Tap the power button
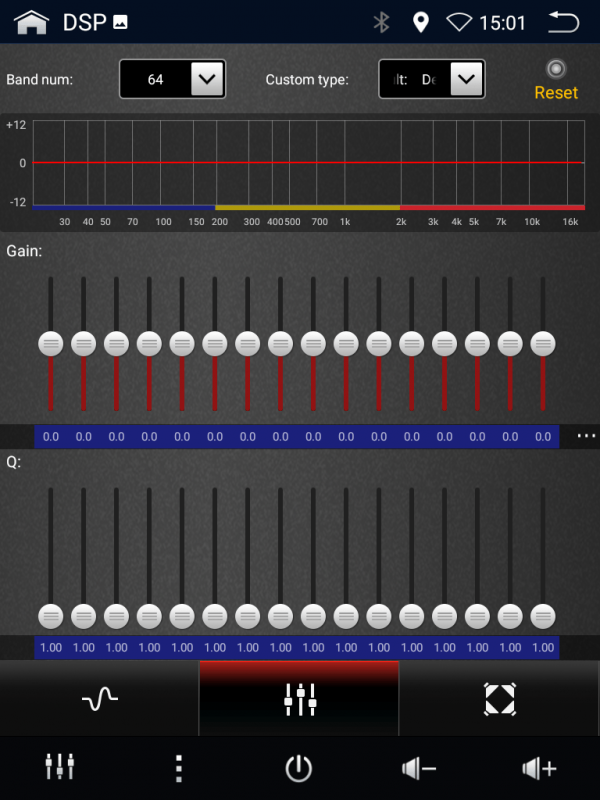600x800 pixels. coord(298,768)
